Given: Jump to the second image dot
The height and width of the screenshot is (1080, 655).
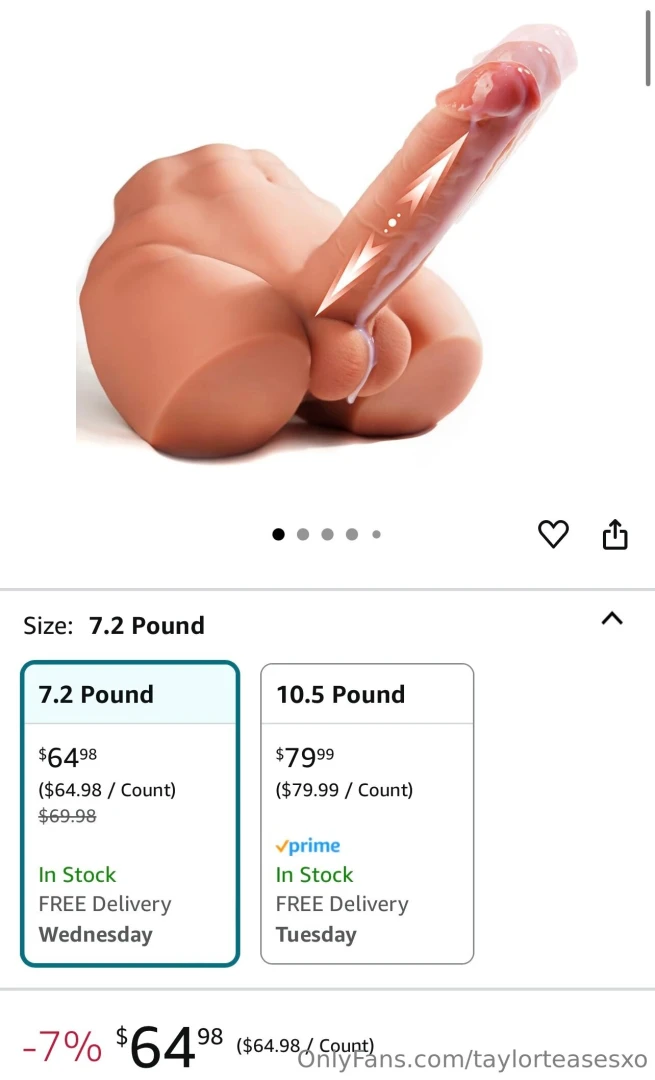Looking at the screenshot, I should tap(303, 534).
